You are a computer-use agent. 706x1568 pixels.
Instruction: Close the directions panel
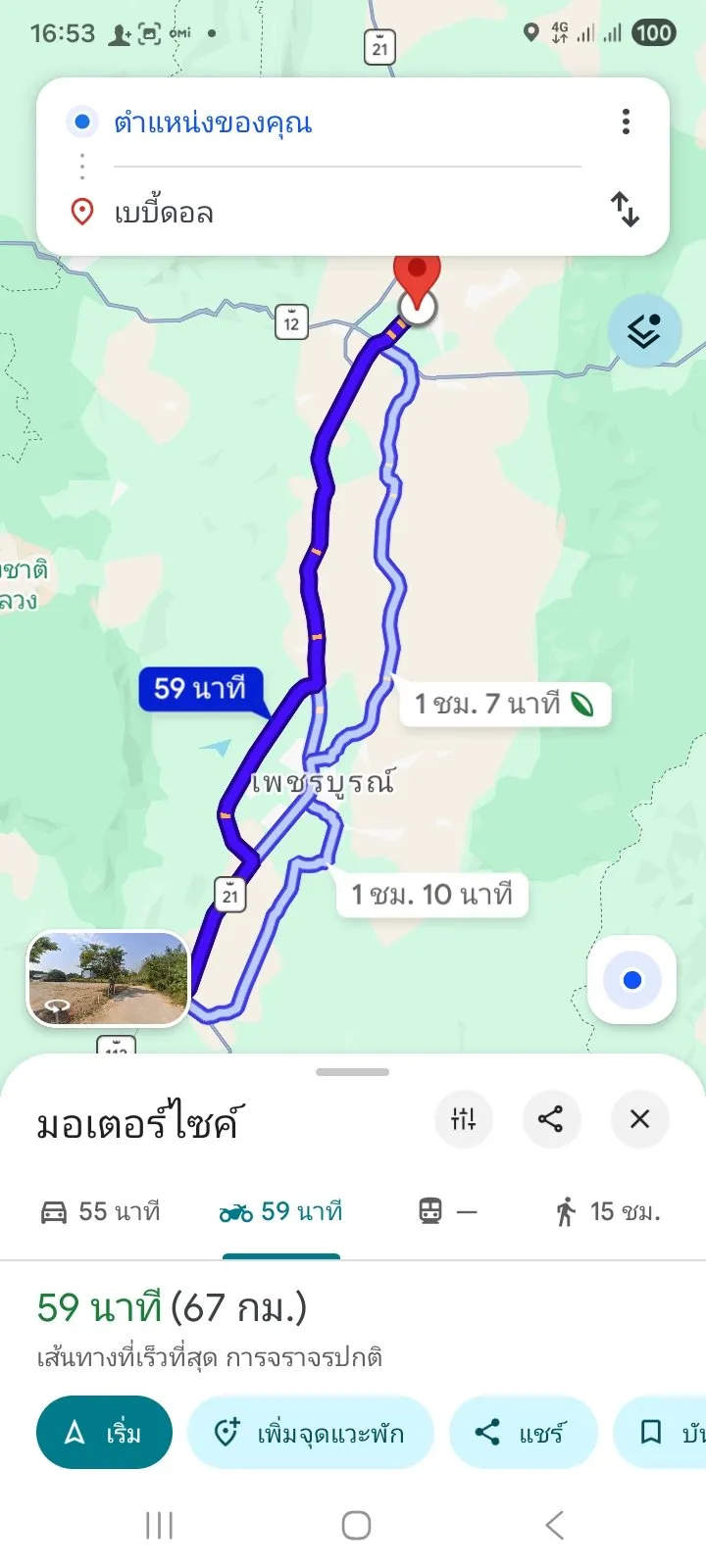639,1118
